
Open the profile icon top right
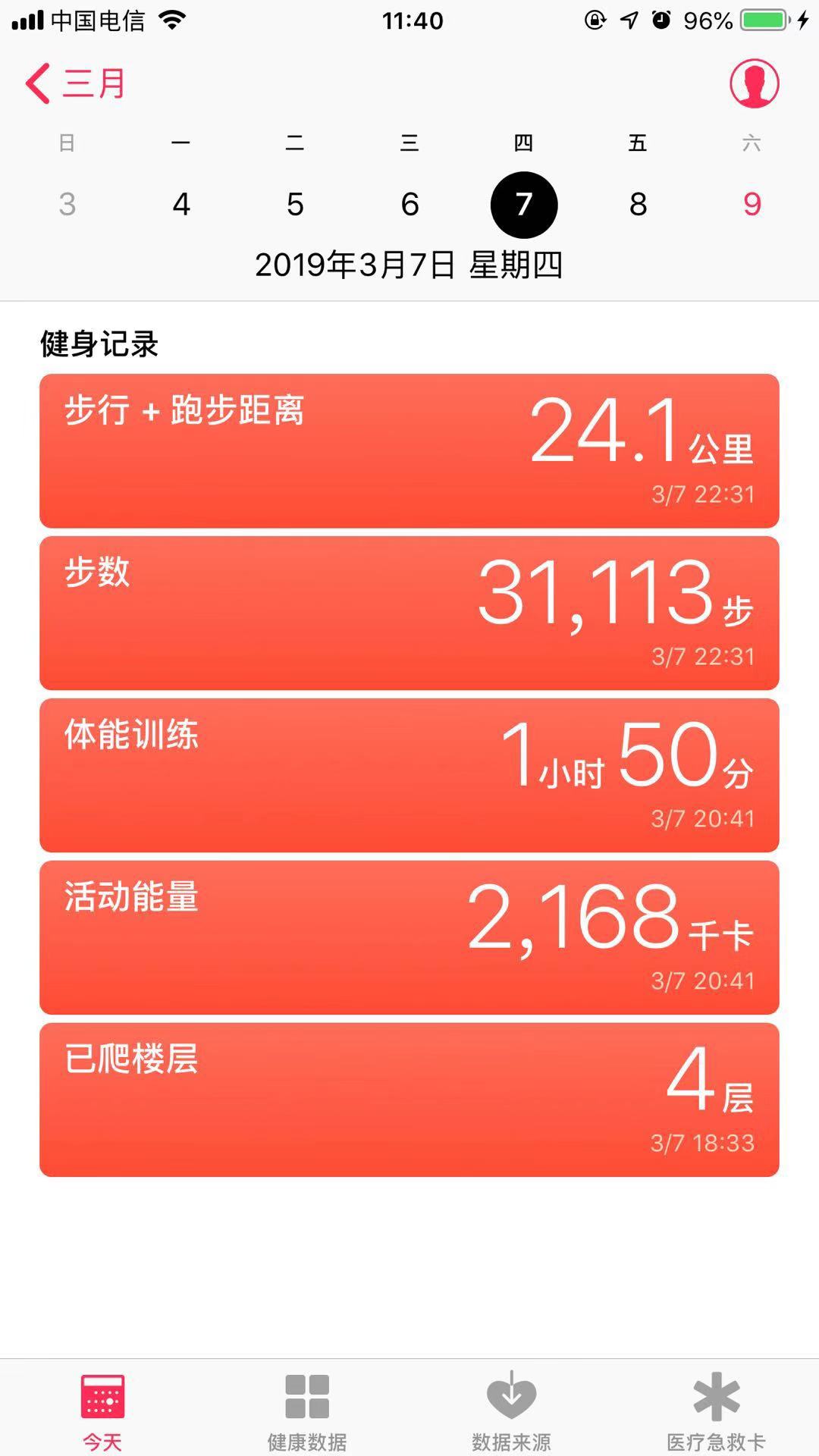point(755,84)
